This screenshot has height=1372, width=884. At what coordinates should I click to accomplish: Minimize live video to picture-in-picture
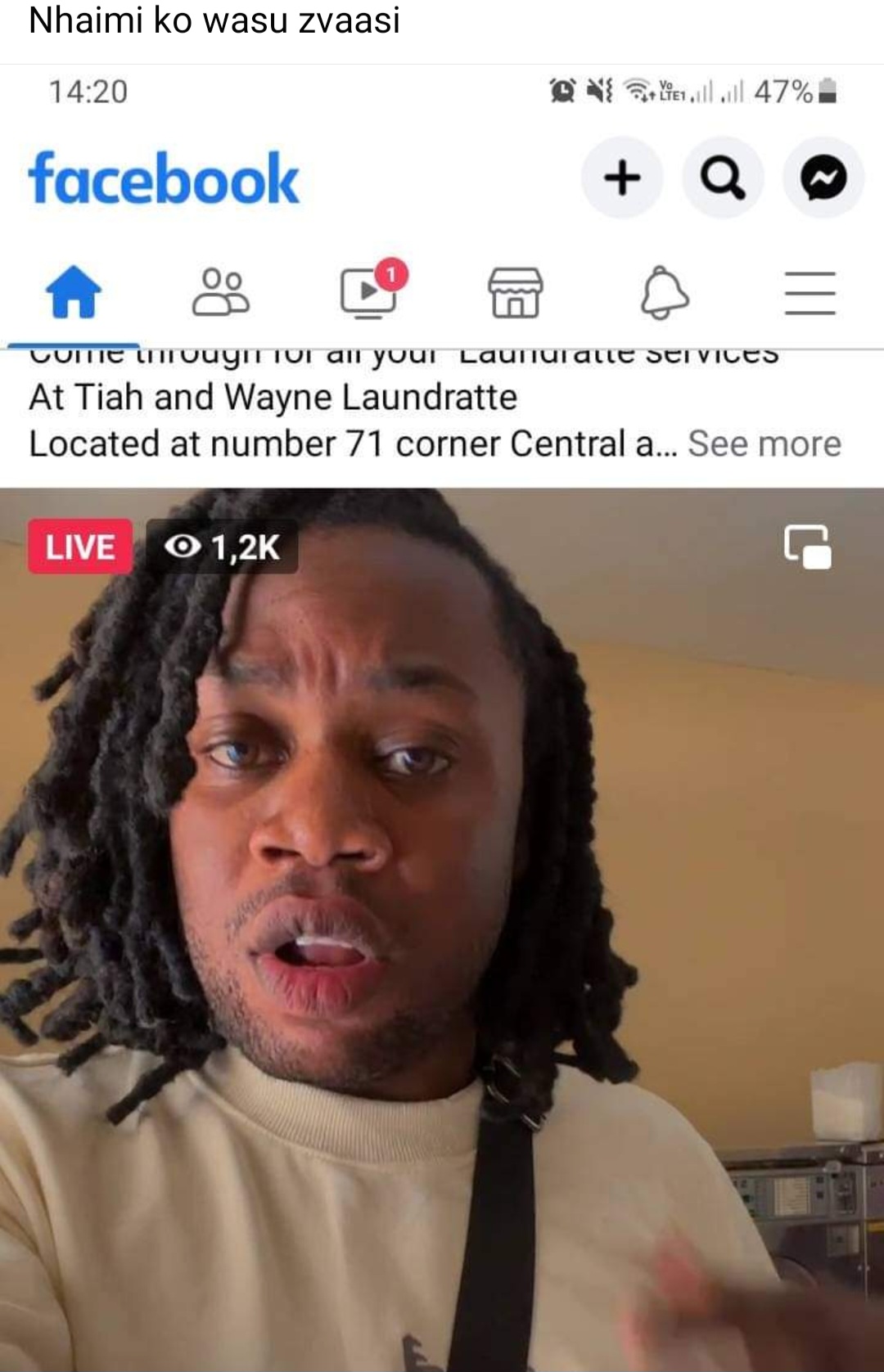click(x=807, y=547)
